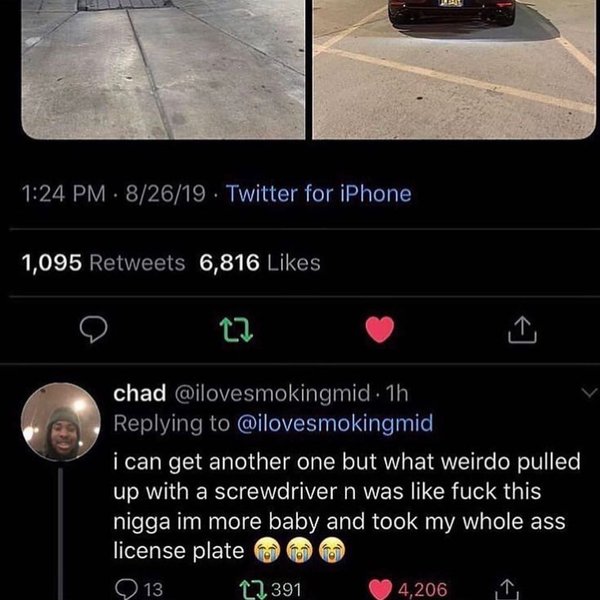The image size is (600, 600).
Task: Like chad's reply with 4,206 likes
Action: tap(385, 590)
